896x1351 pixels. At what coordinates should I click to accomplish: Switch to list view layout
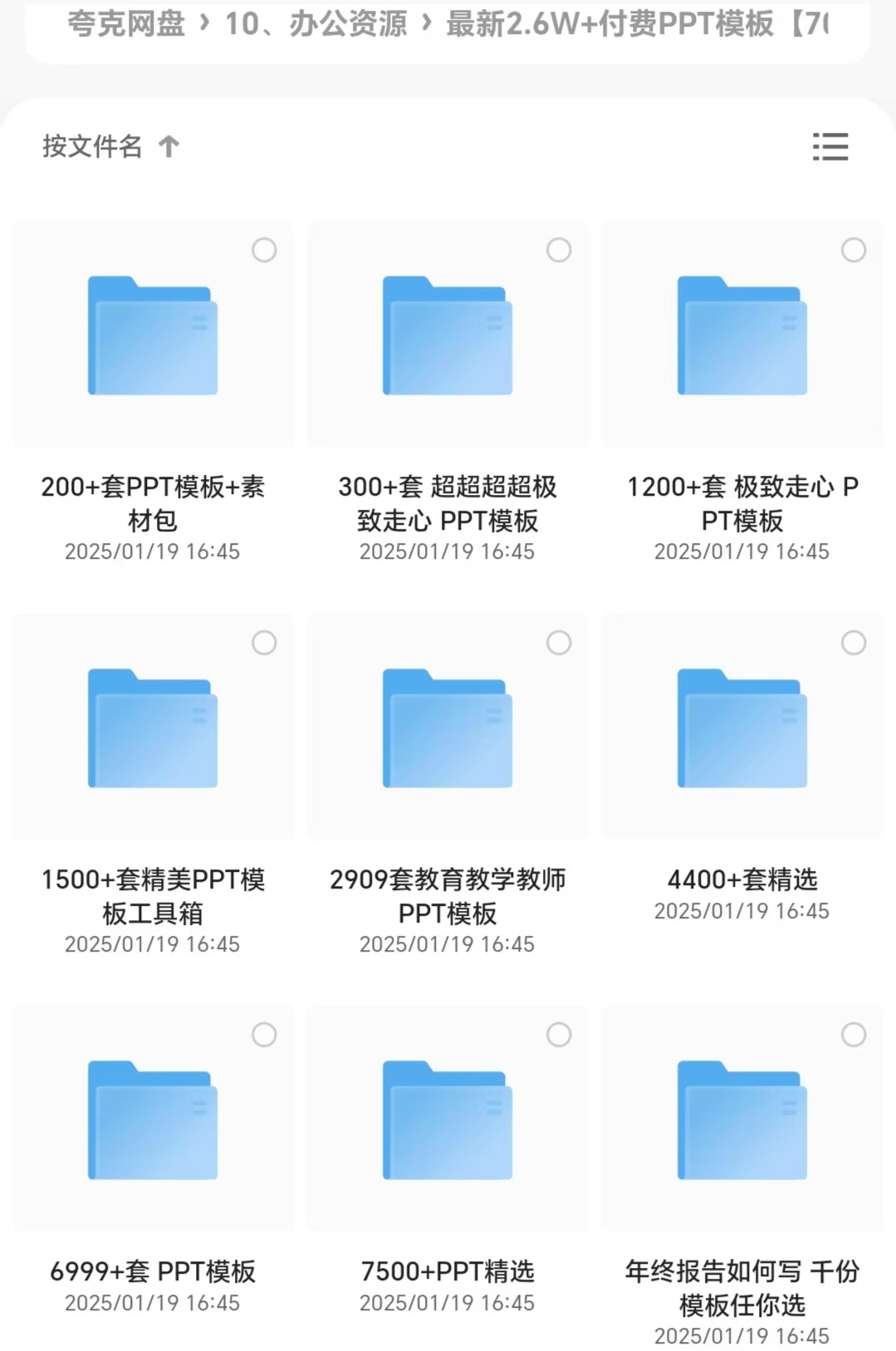[830, 147]
